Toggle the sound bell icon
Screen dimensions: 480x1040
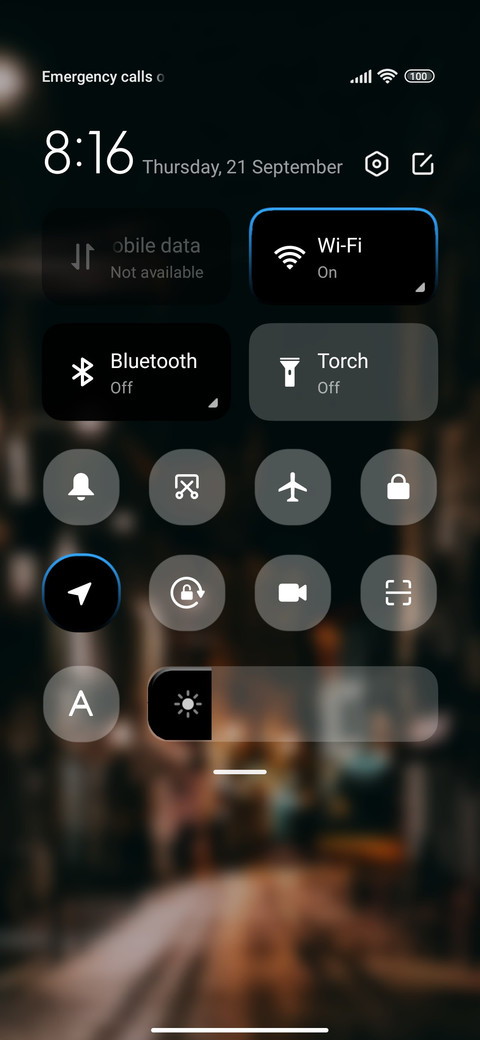click(x=82, y=488)
